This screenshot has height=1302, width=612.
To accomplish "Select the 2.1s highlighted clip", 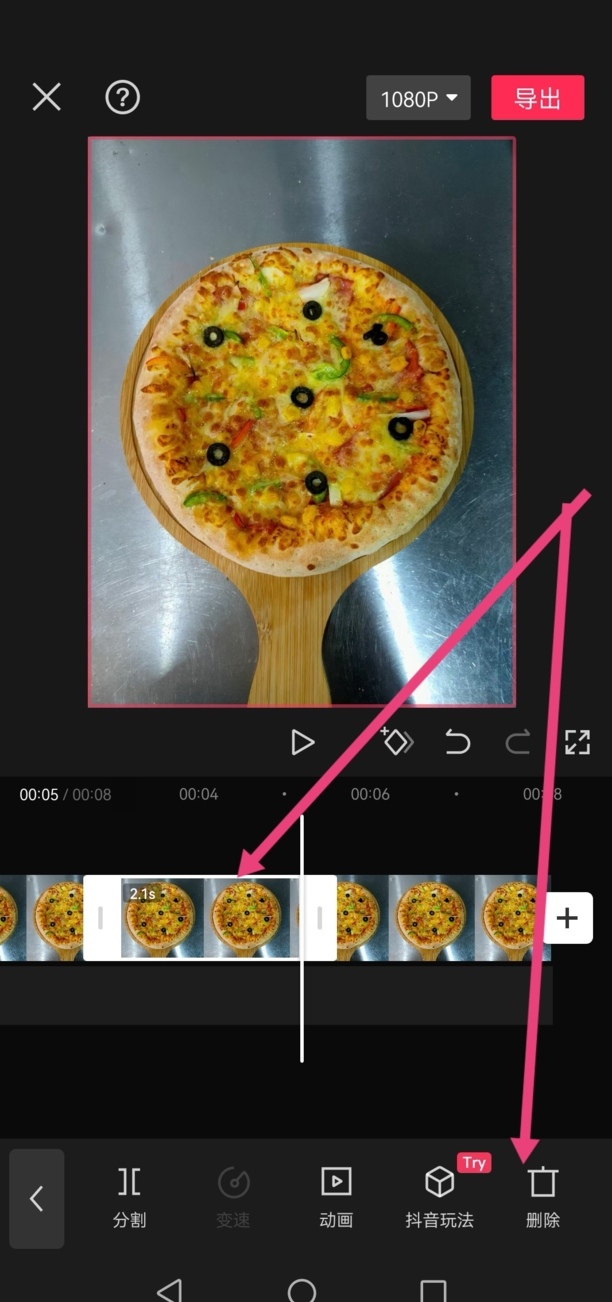I will (209, 918).
